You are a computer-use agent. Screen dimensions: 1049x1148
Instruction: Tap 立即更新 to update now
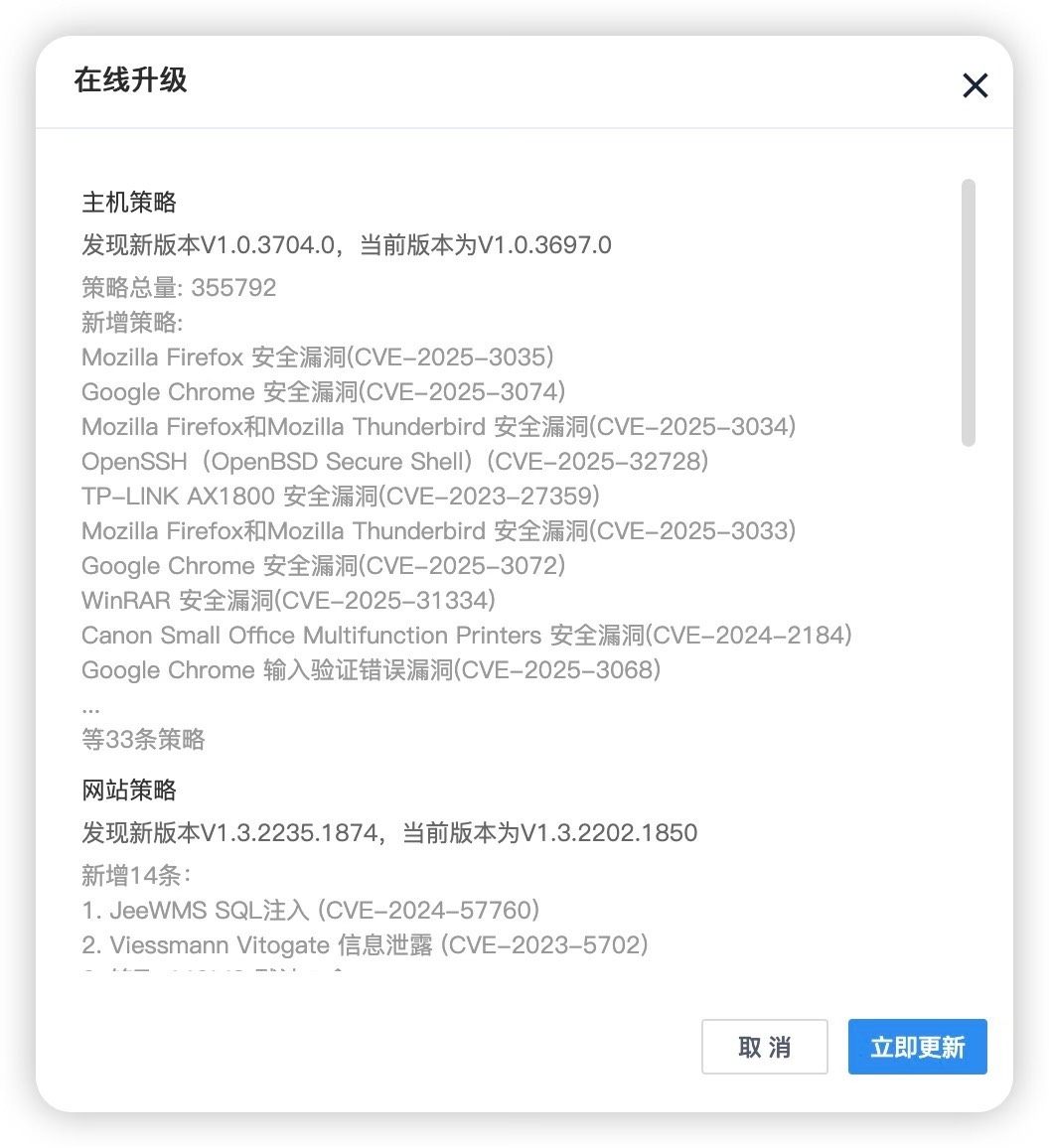917,1047
